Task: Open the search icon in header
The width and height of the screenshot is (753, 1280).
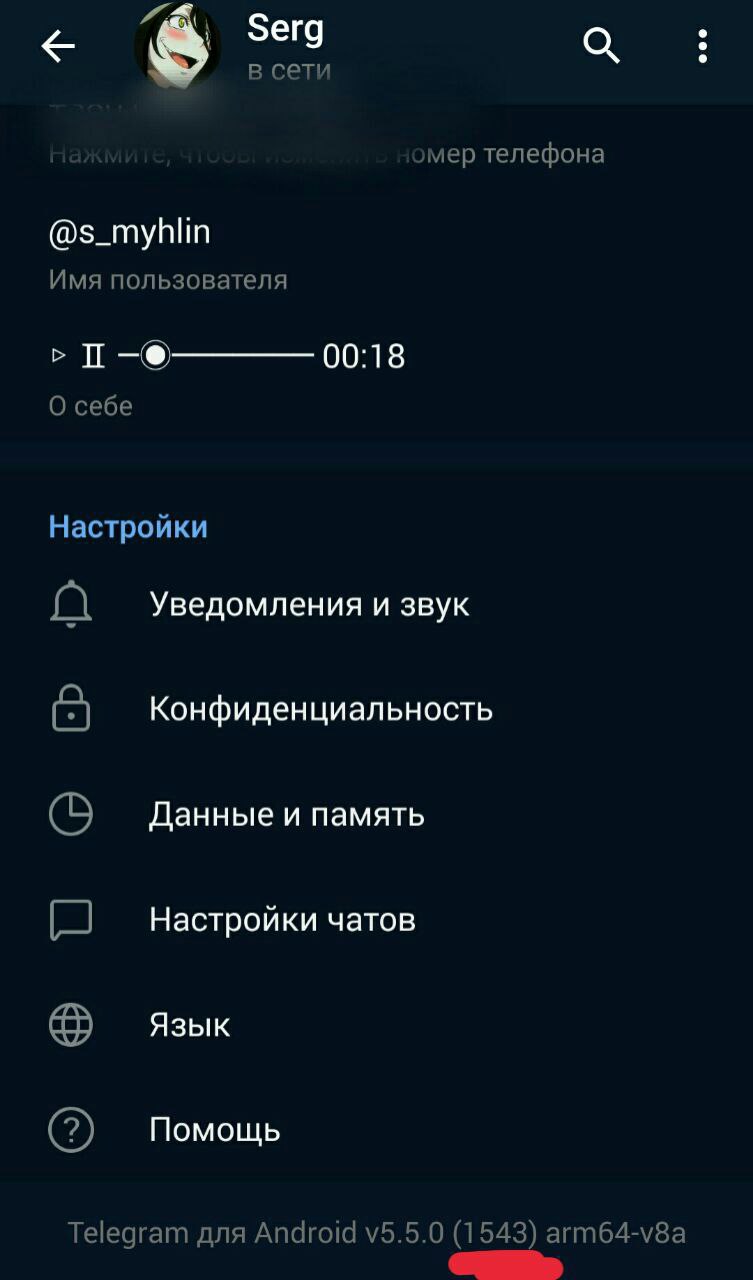Action: click(602, 46)
